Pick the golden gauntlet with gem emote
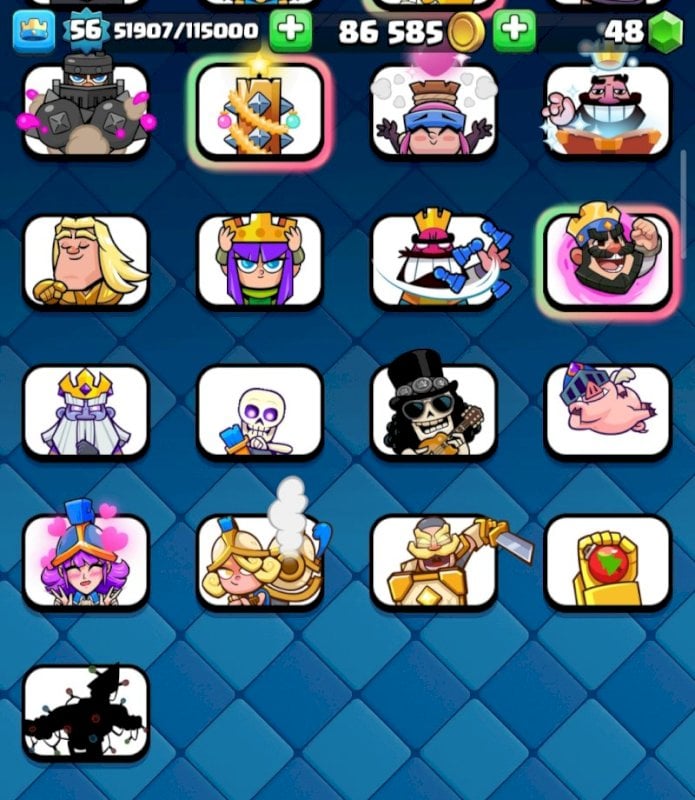The width and height of the screenshot is (695, 800). tap(607, 561)
